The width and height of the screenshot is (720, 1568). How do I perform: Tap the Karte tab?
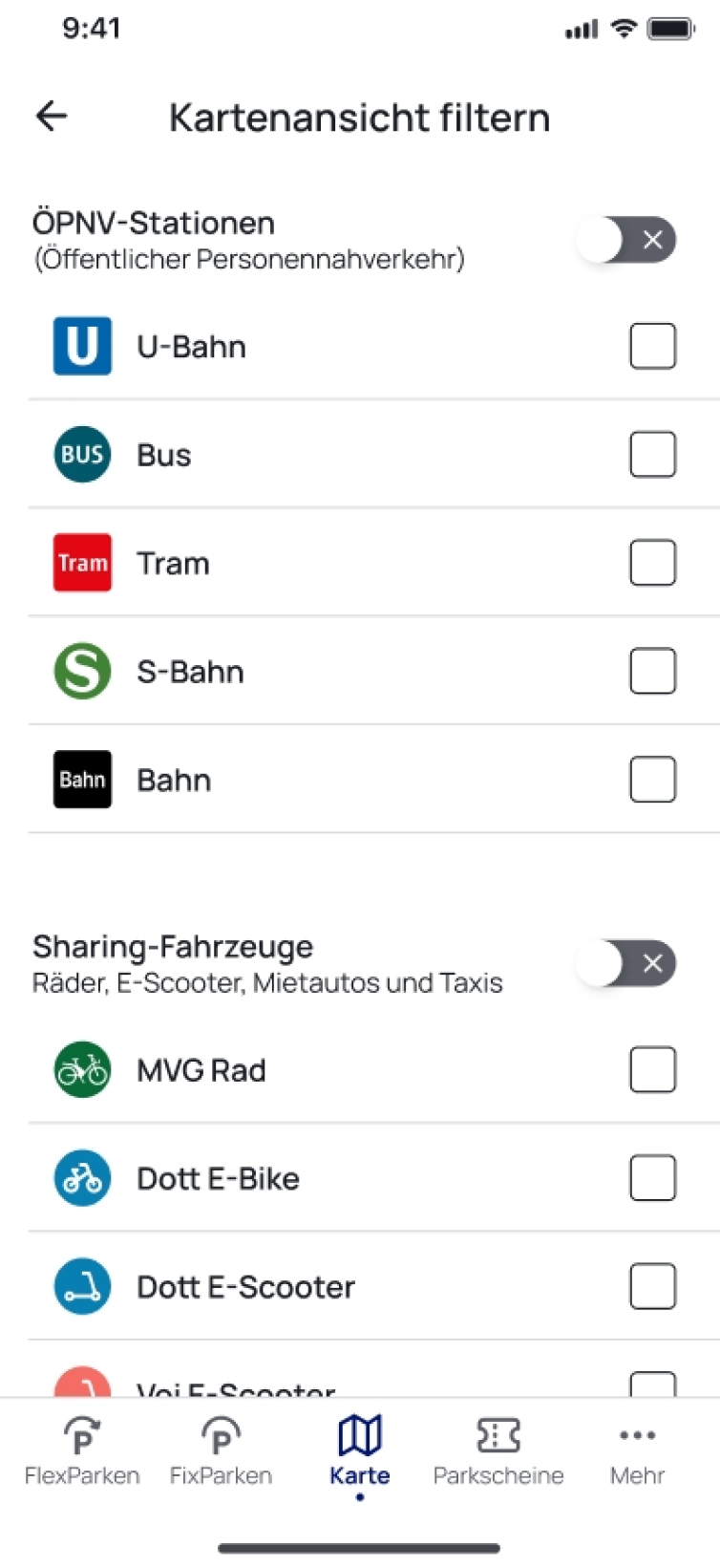360,1450
